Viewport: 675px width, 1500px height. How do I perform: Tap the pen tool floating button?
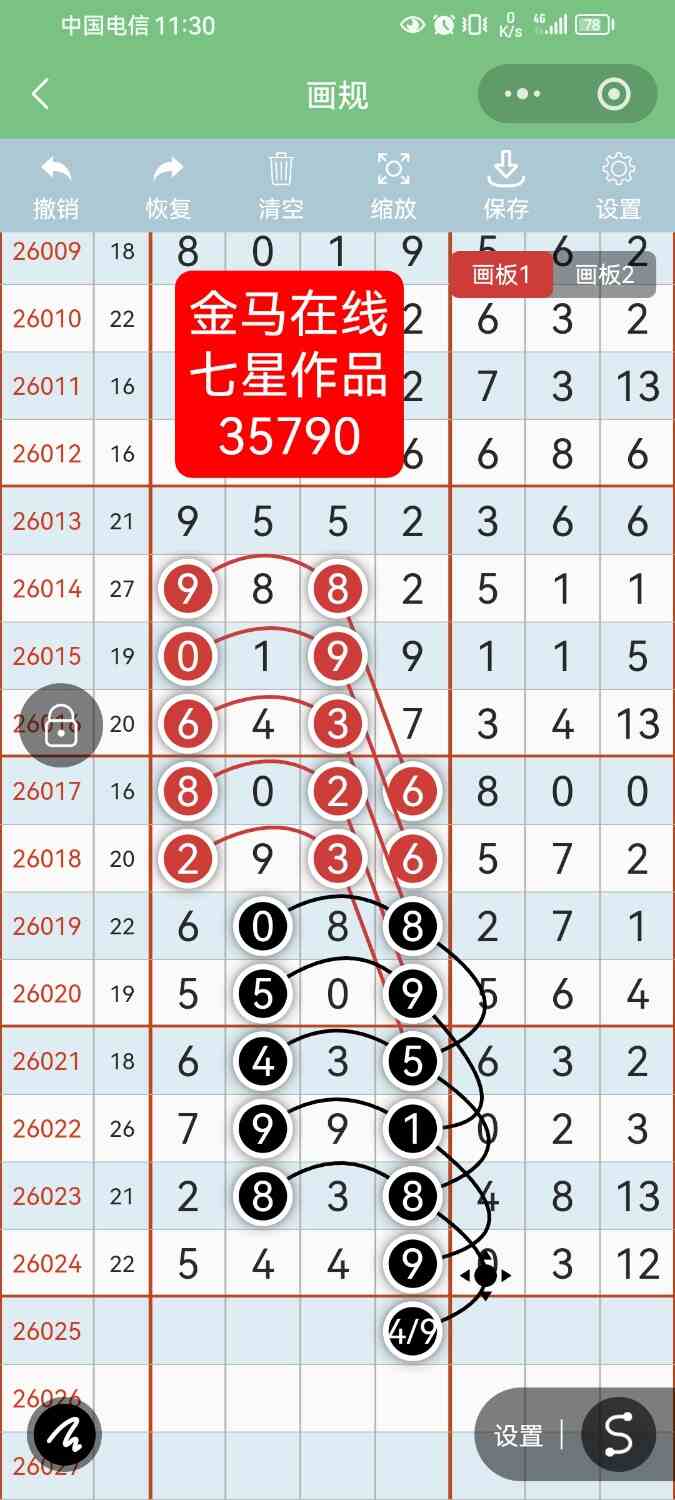coord(64,1435)
